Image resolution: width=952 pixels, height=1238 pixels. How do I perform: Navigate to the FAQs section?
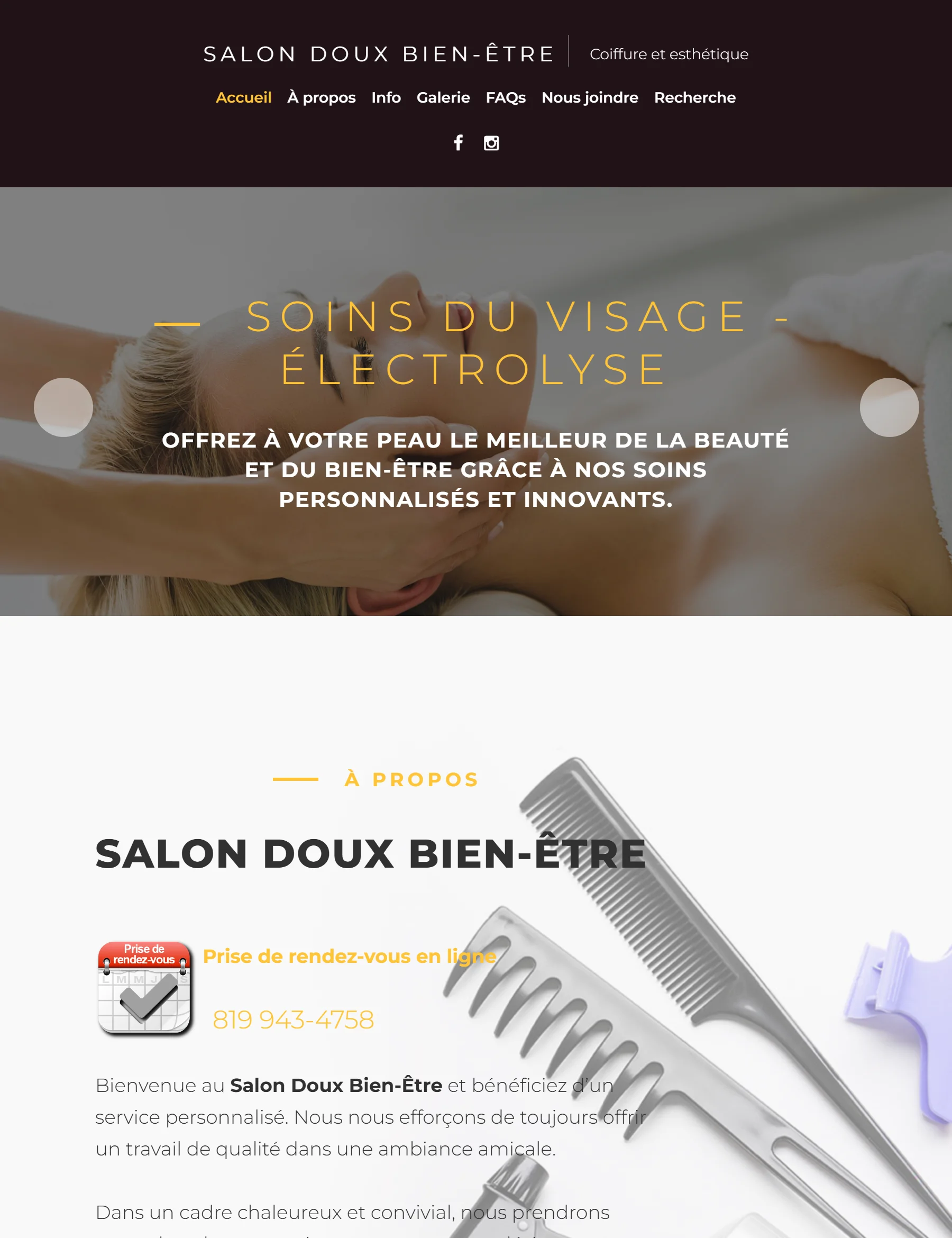(506, 97)
